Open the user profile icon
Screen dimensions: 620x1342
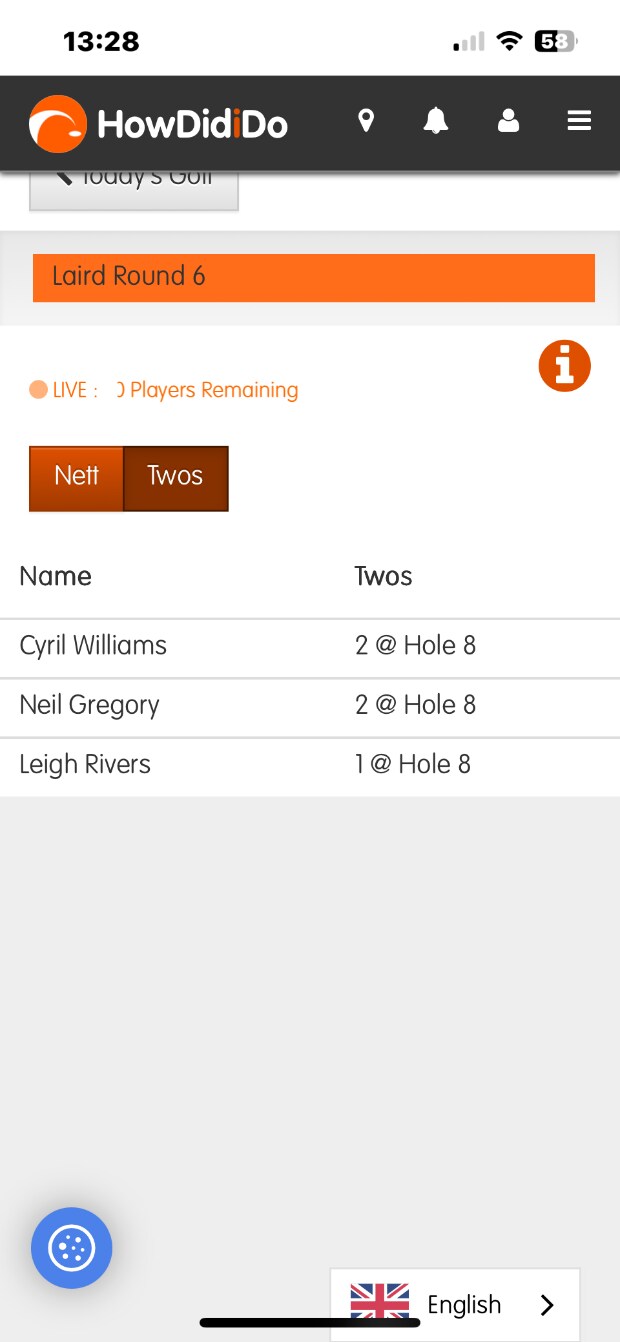pyautogui.click(x=508, y=122)
